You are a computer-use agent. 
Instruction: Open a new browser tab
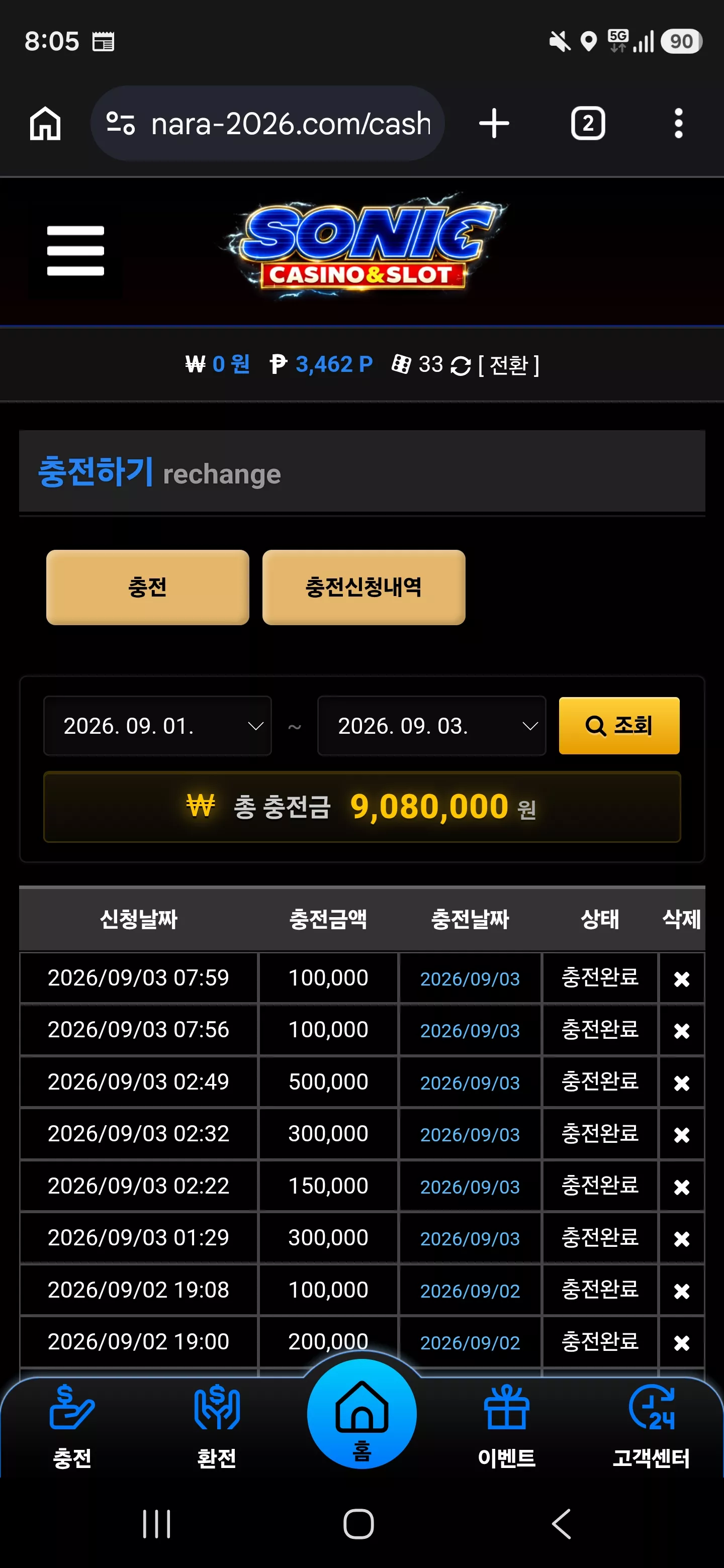pos(494,124)
